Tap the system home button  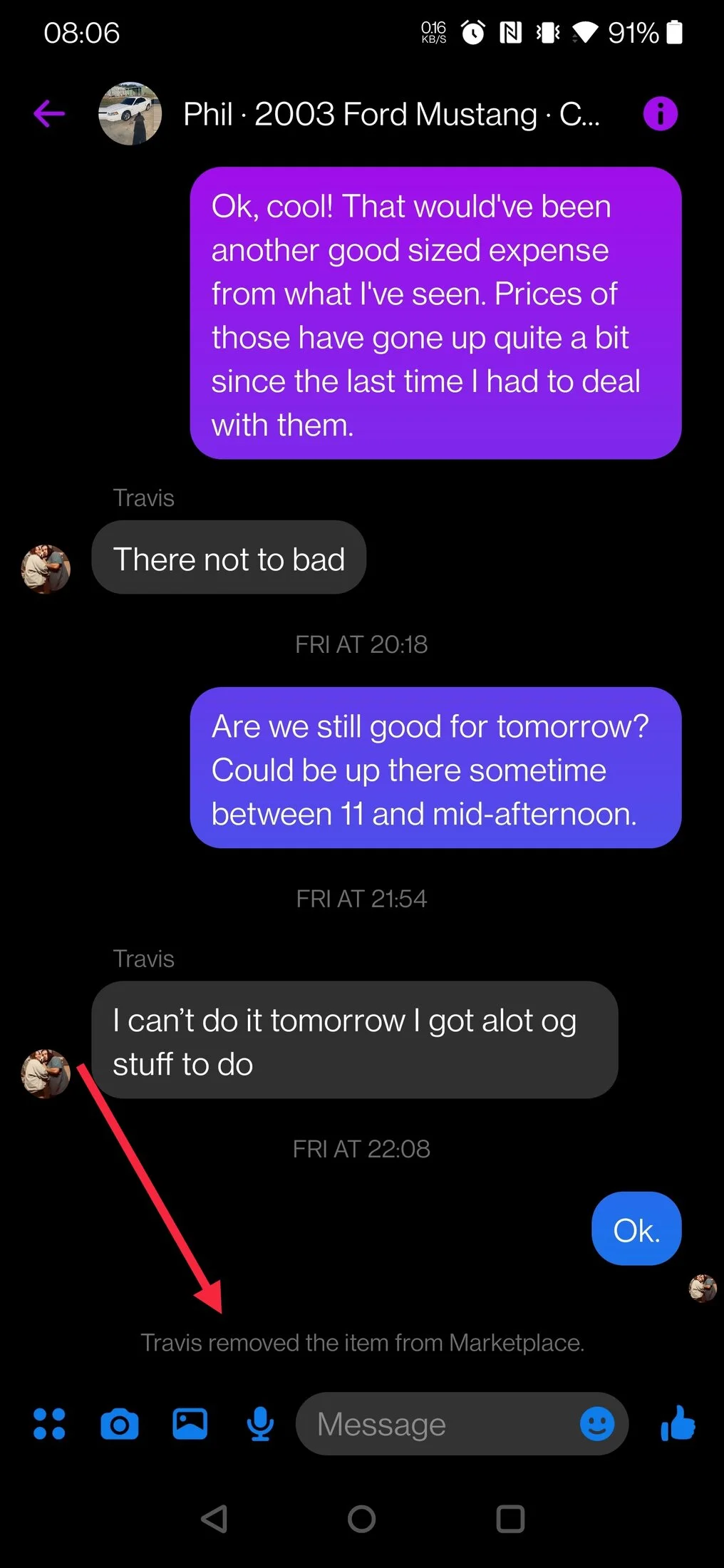tap(362, 1519)
